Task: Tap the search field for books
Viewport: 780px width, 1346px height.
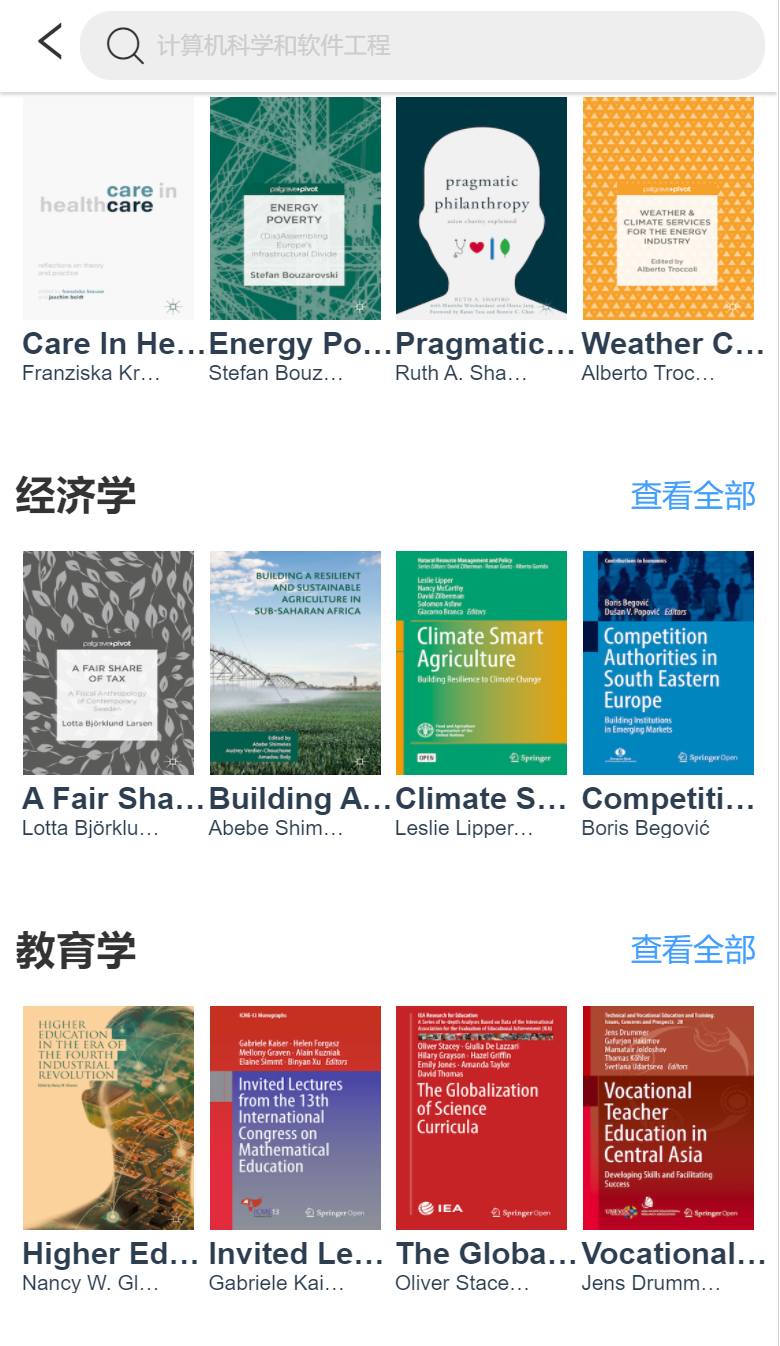Action: (422, 45)
